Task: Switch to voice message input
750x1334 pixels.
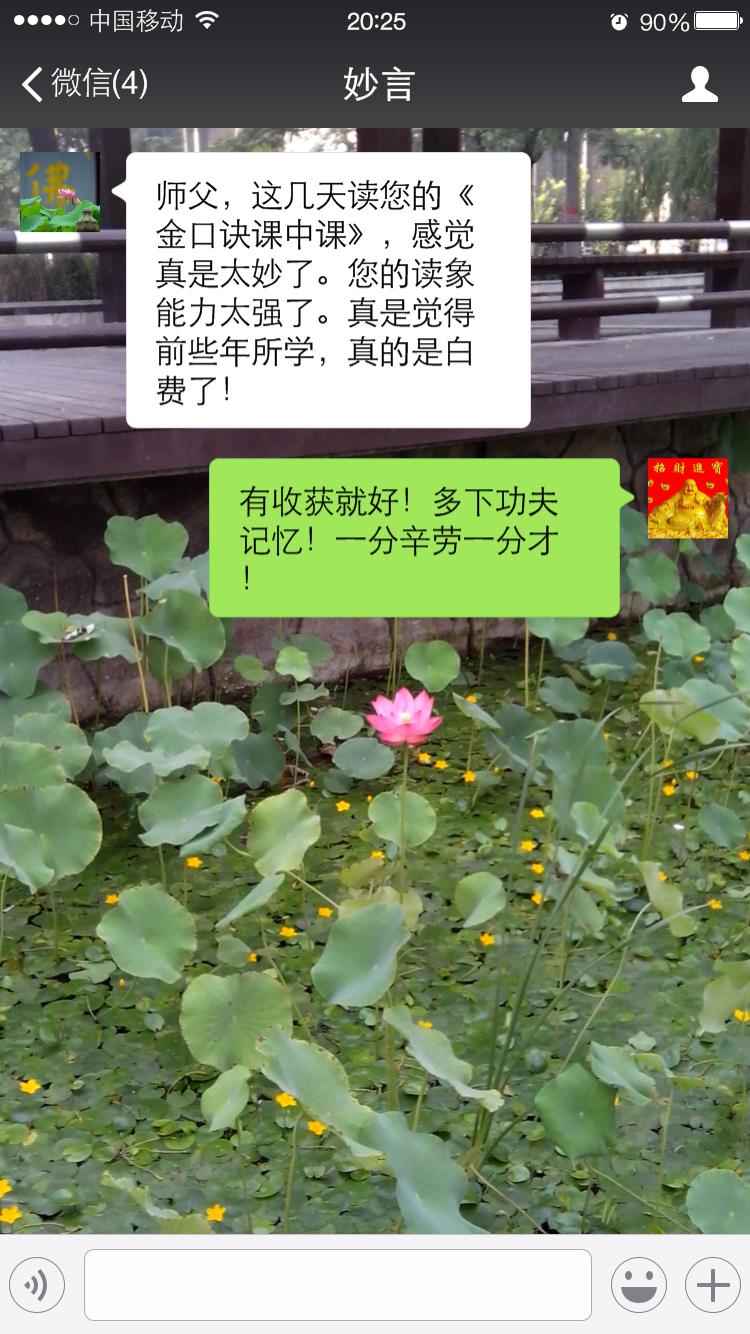Action: click(x=37, y=1285)
